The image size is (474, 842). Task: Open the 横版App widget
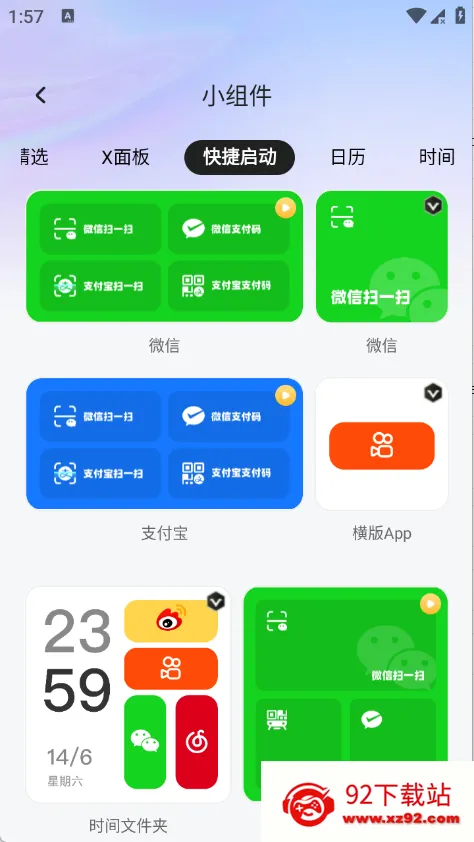point(382,444)
